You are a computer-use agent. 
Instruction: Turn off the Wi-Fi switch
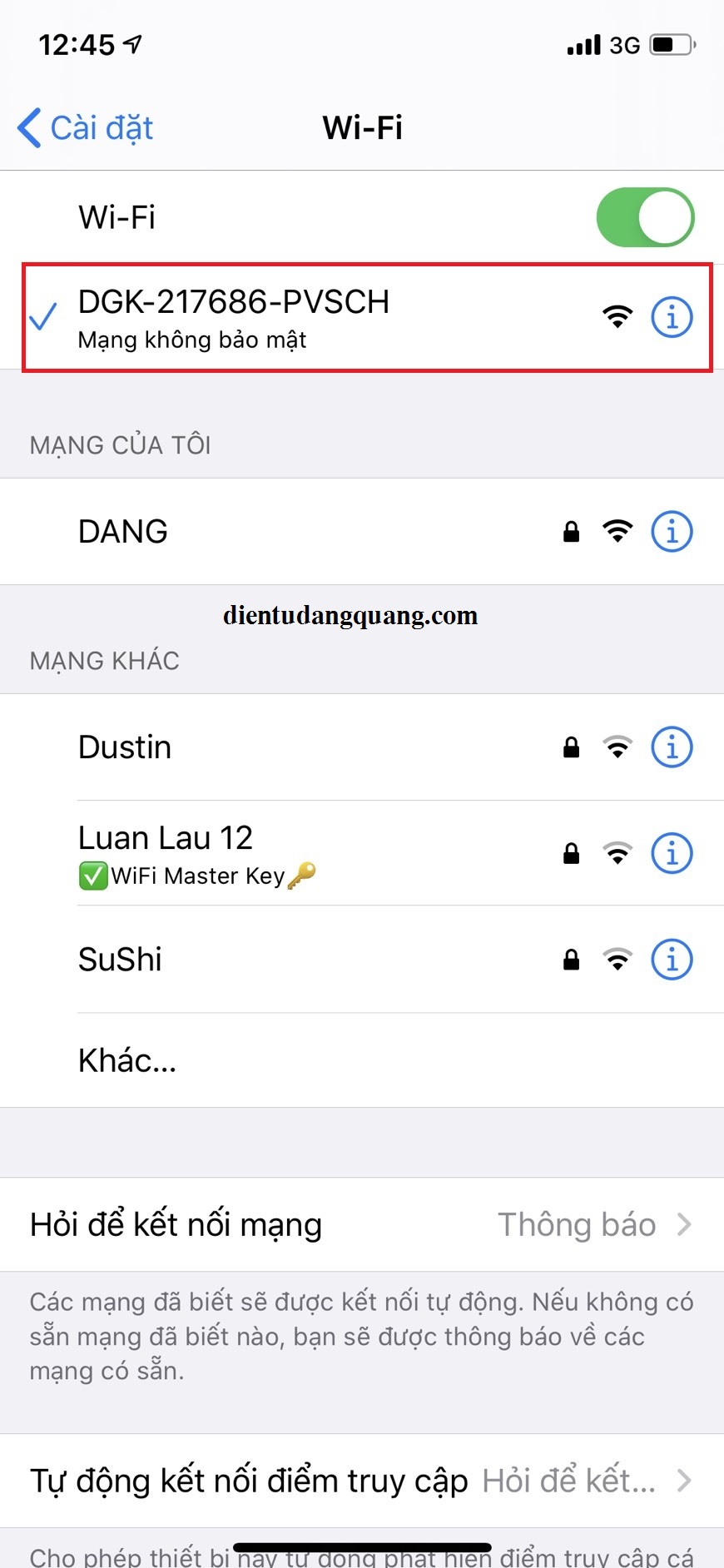pos(645,218)
